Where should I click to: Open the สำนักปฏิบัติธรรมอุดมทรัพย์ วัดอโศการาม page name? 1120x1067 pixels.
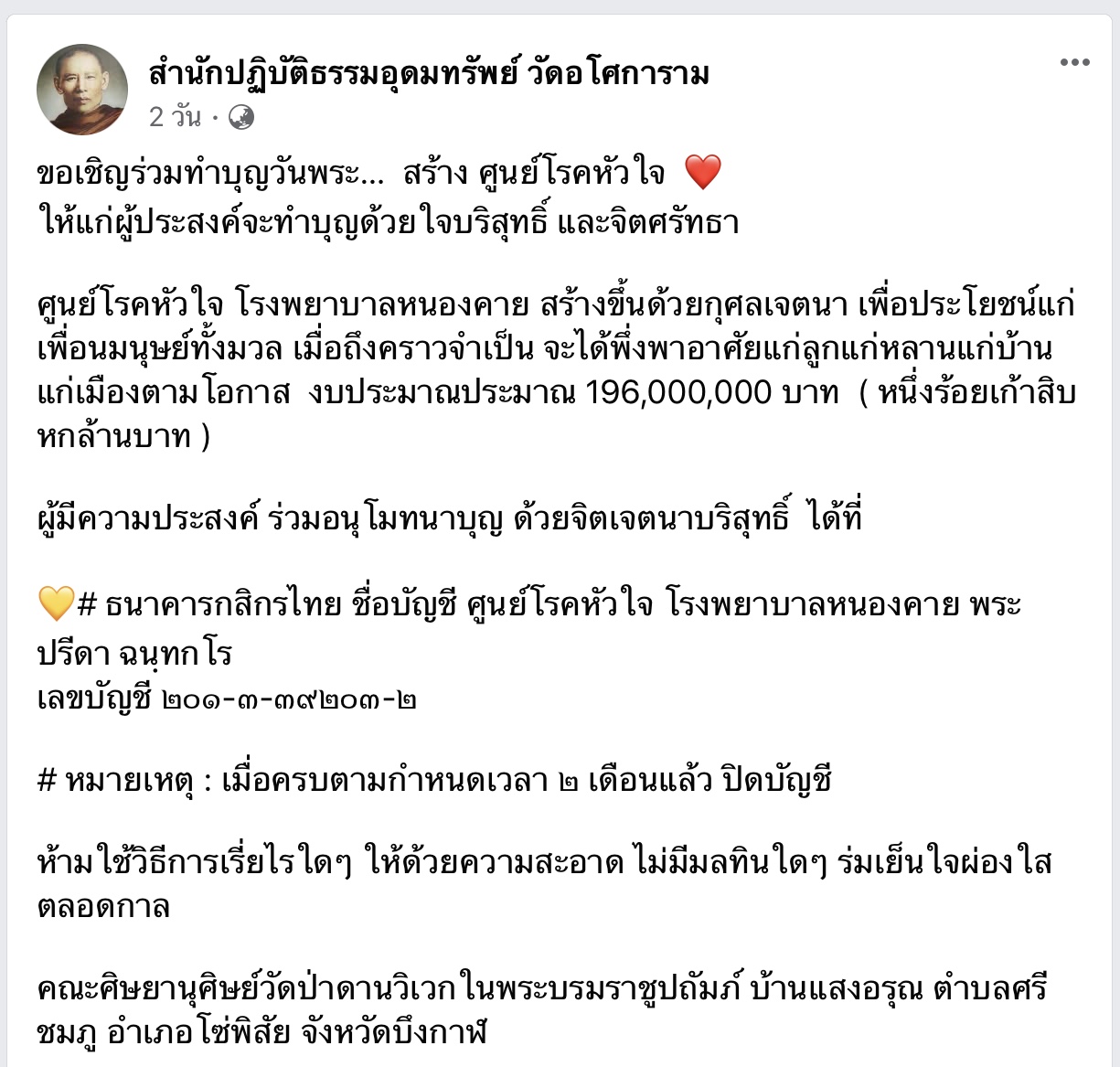point(429,73)
